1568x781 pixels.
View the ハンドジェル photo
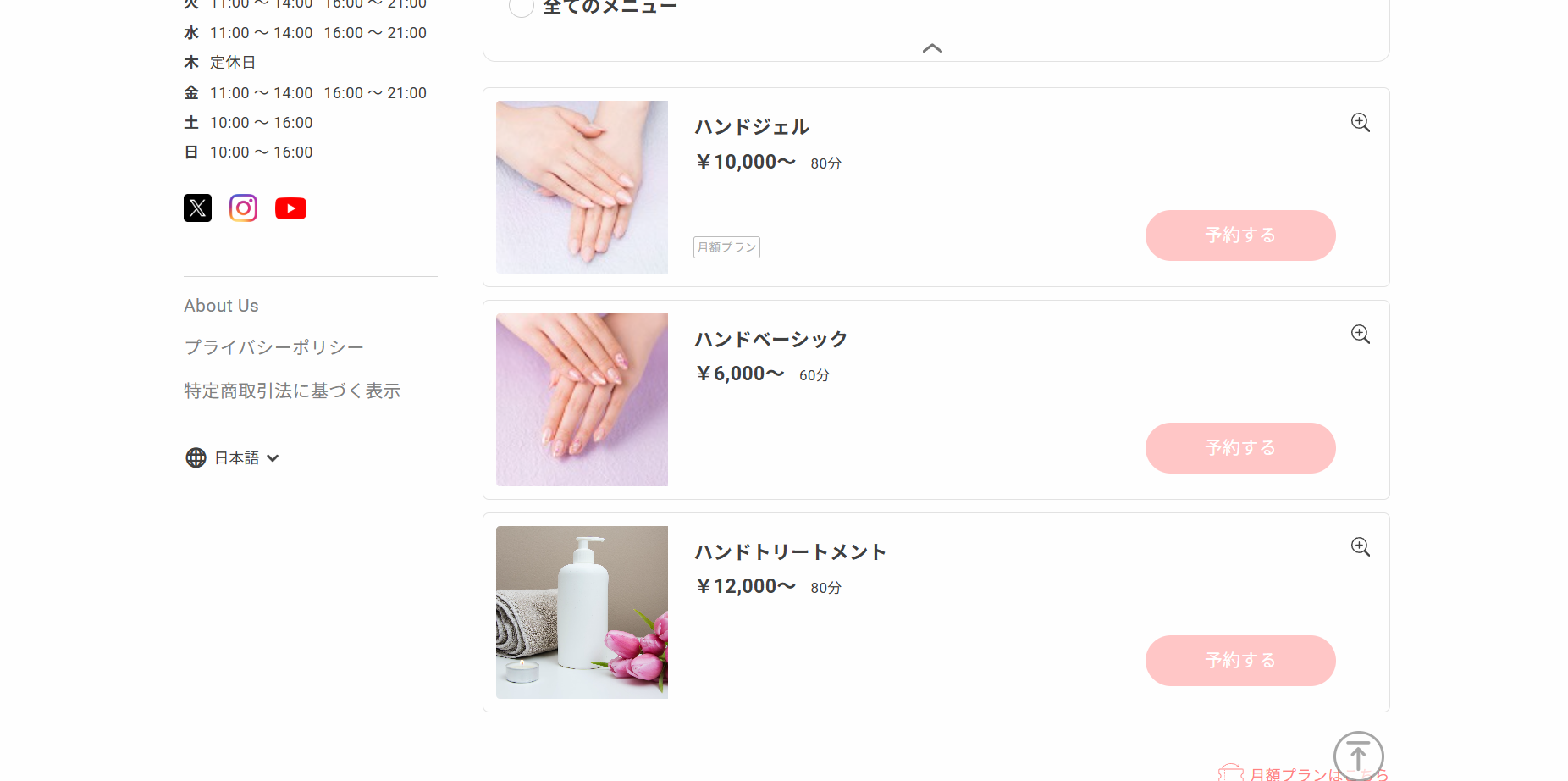pos(582,187)
